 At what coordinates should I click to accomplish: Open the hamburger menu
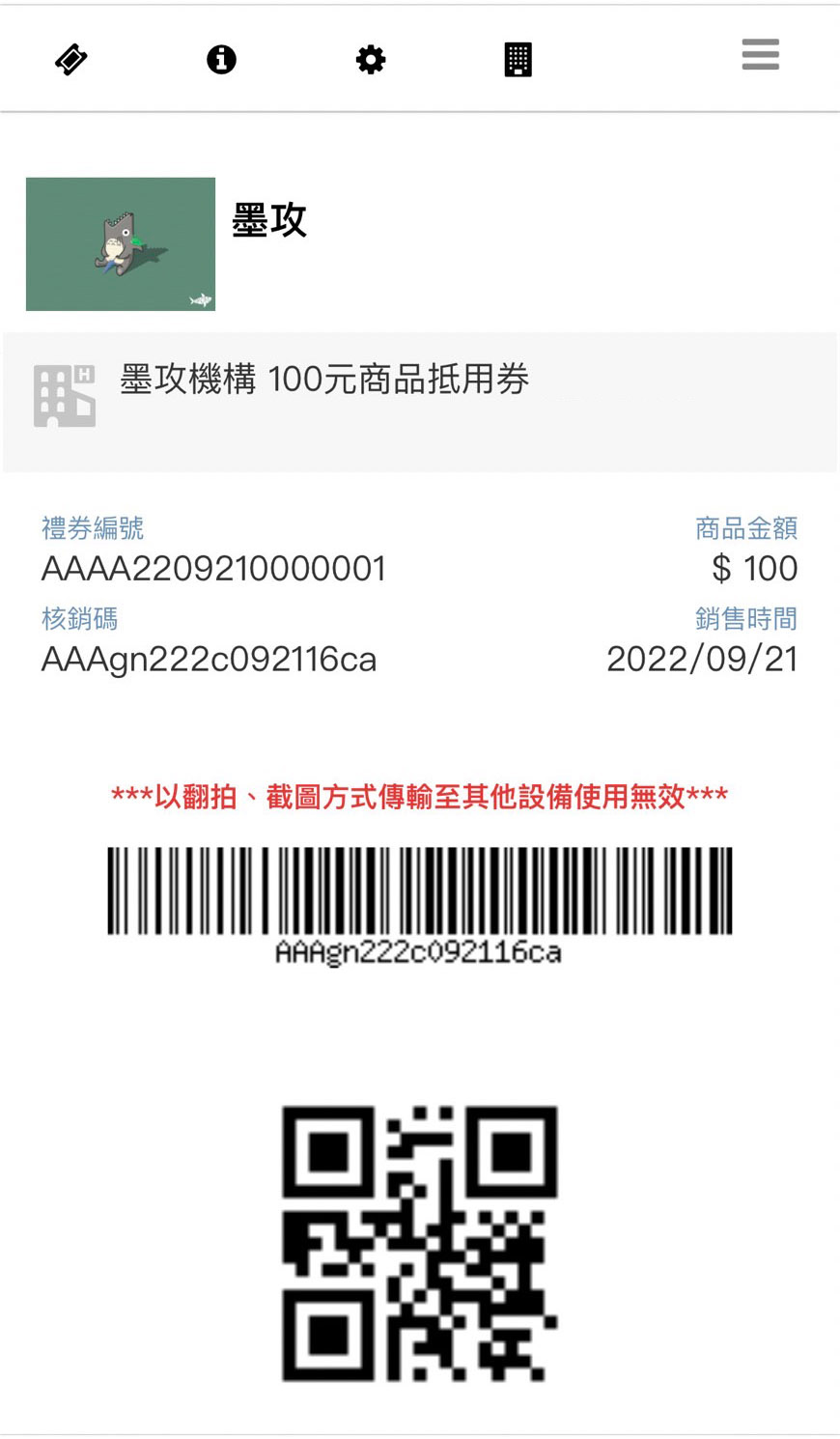(x=760, y=55)
